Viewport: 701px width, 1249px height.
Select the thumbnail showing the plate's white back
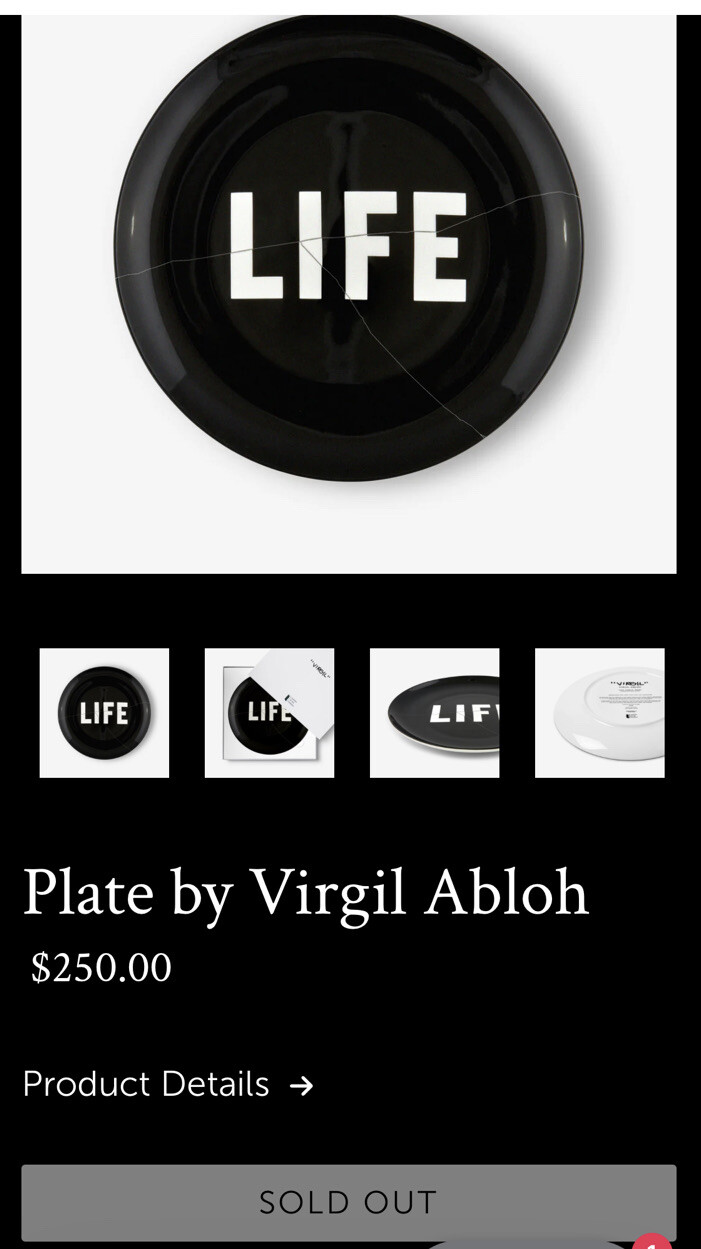pos(599,713)
